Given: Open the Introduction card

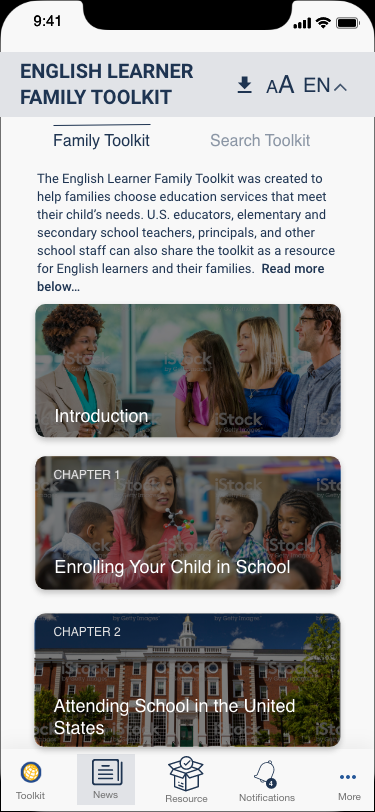Looking at the screenshot, I should 188,370.
